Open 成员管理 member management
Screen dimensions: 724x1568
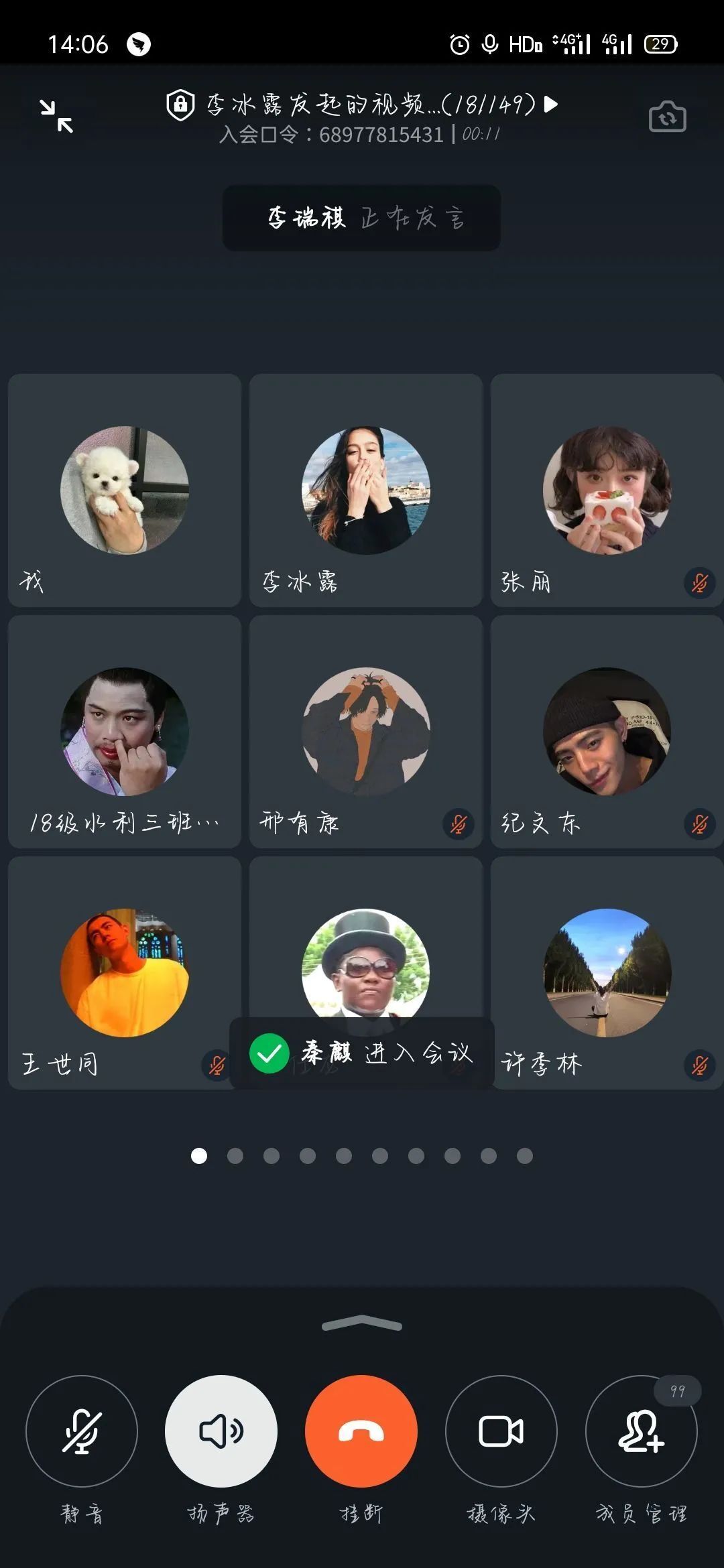coord(641,1431)
